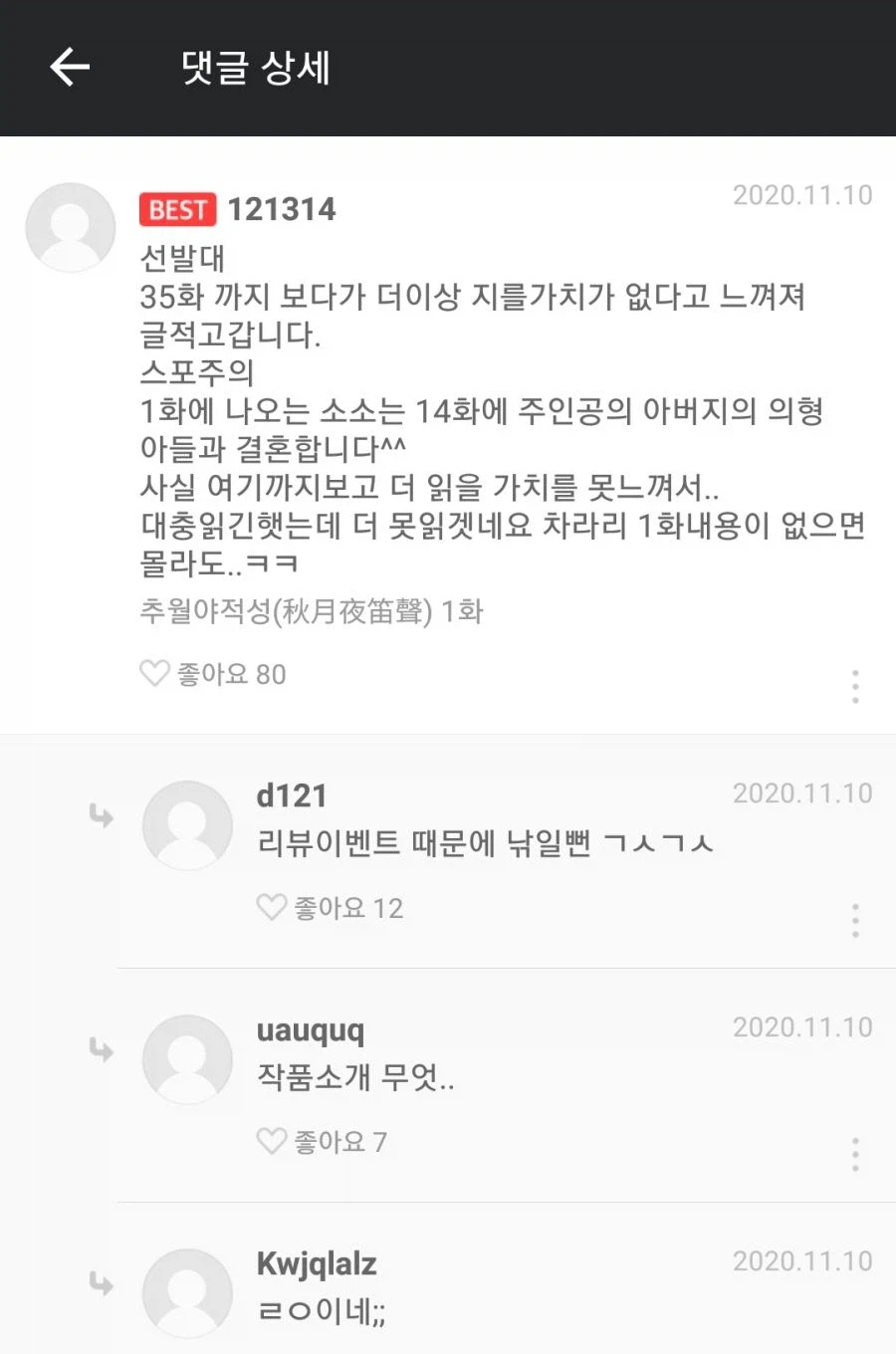Open the options menu for the BEST comment
This screenshot has height=1354, width=896.
pos(855,685)
